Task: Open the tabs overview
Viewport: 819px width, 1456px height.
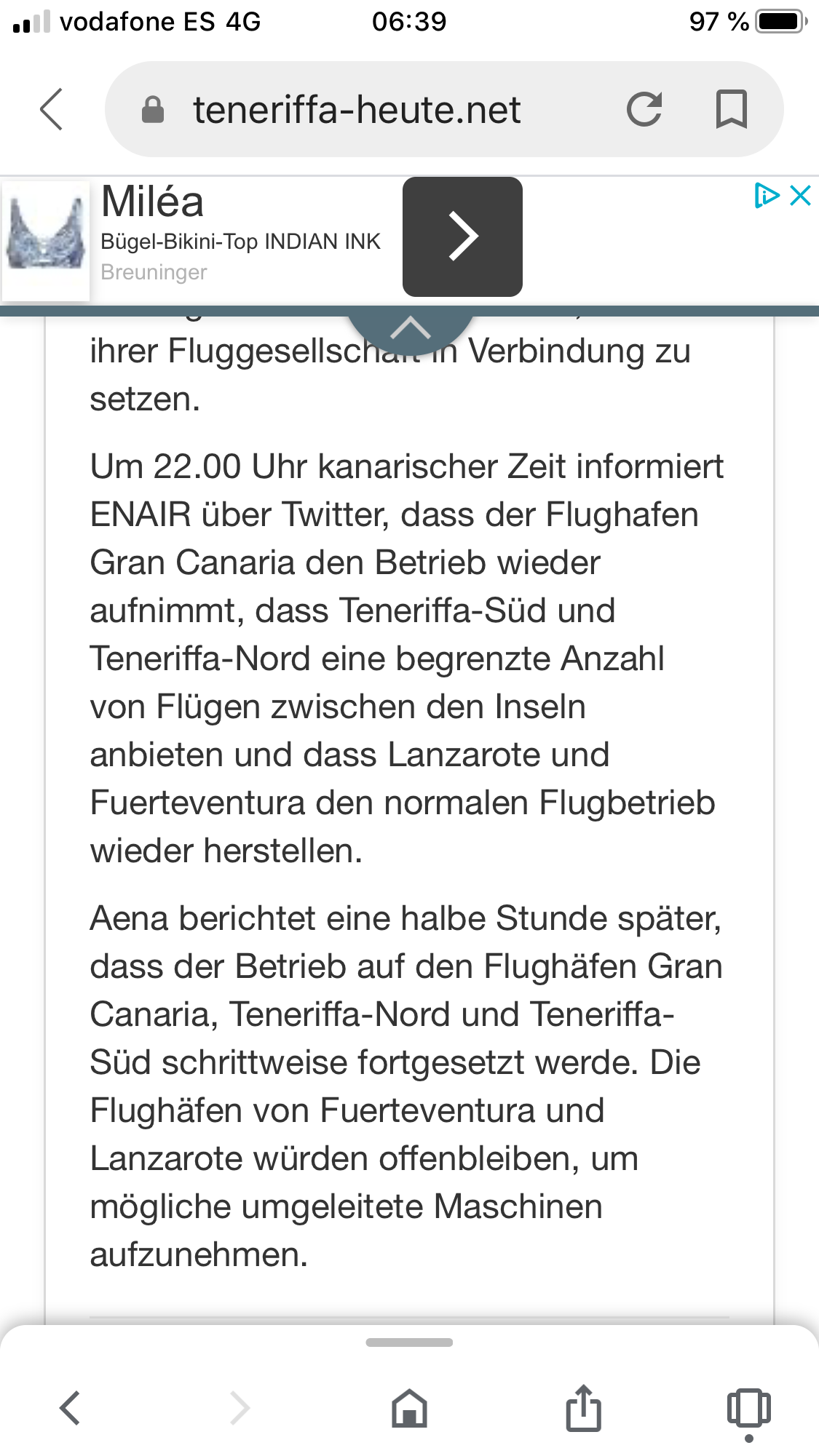Action: [x=748, y=1409]
